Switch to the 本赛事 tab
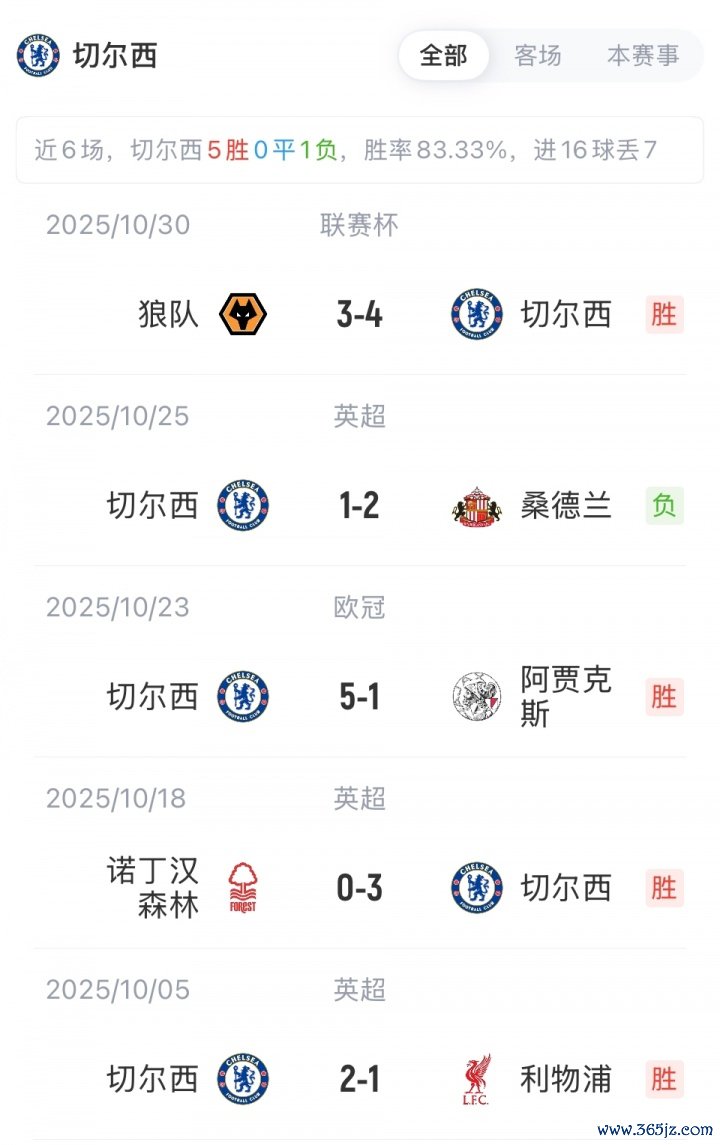This screenshot has width=720, height=1145. coord(643,55)
